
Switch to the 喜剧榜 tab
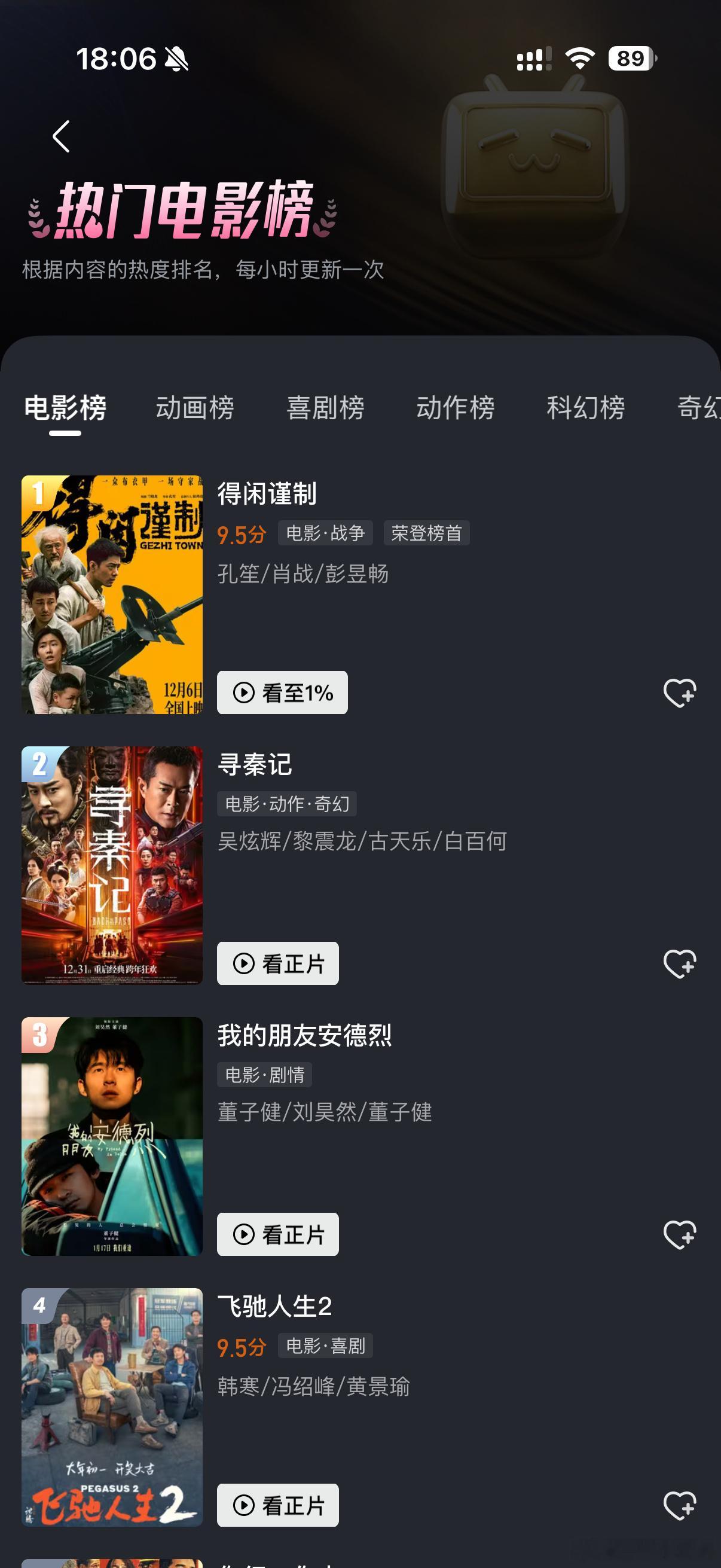[325, 408]
